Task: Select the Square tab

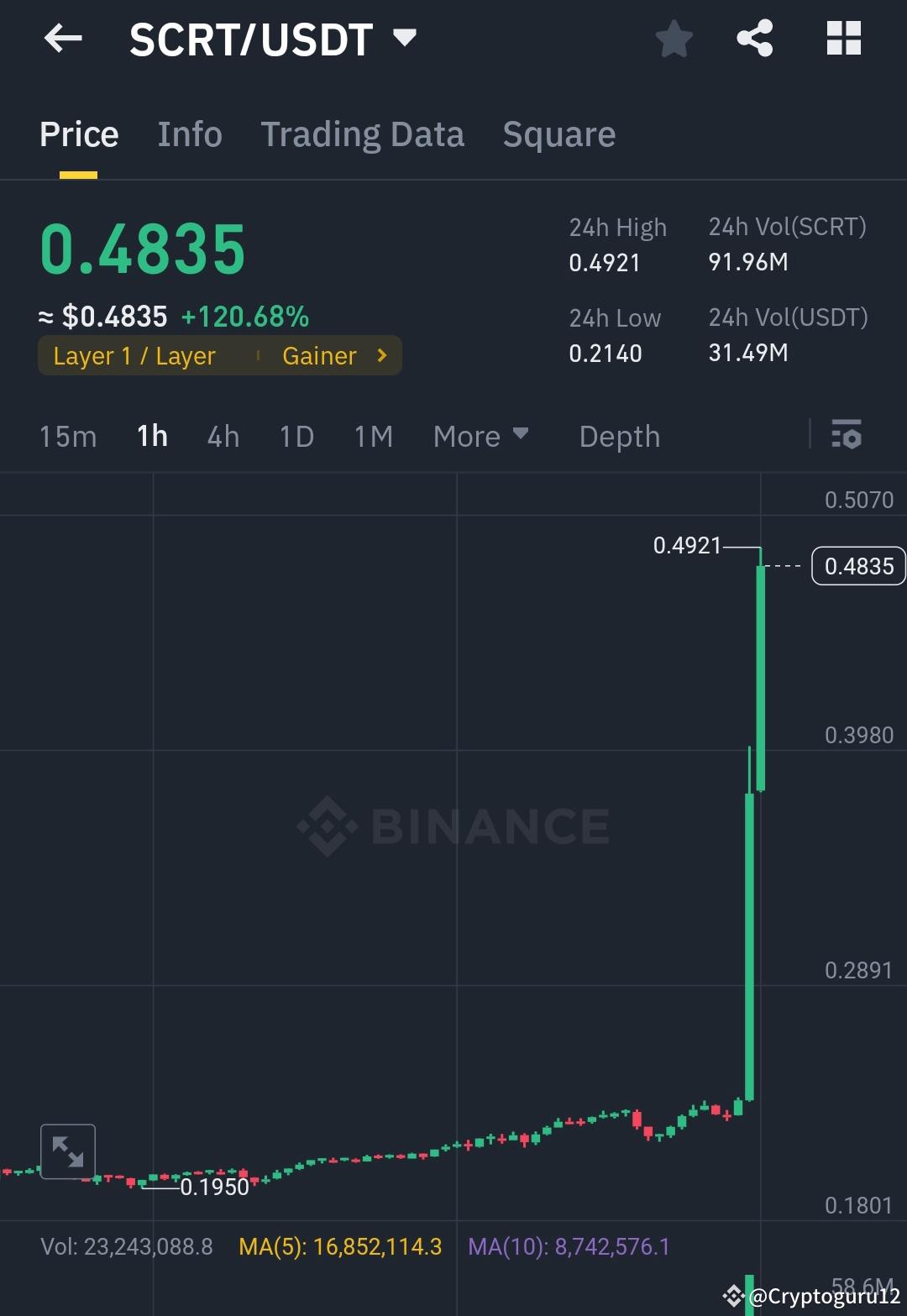Action: 558,134
